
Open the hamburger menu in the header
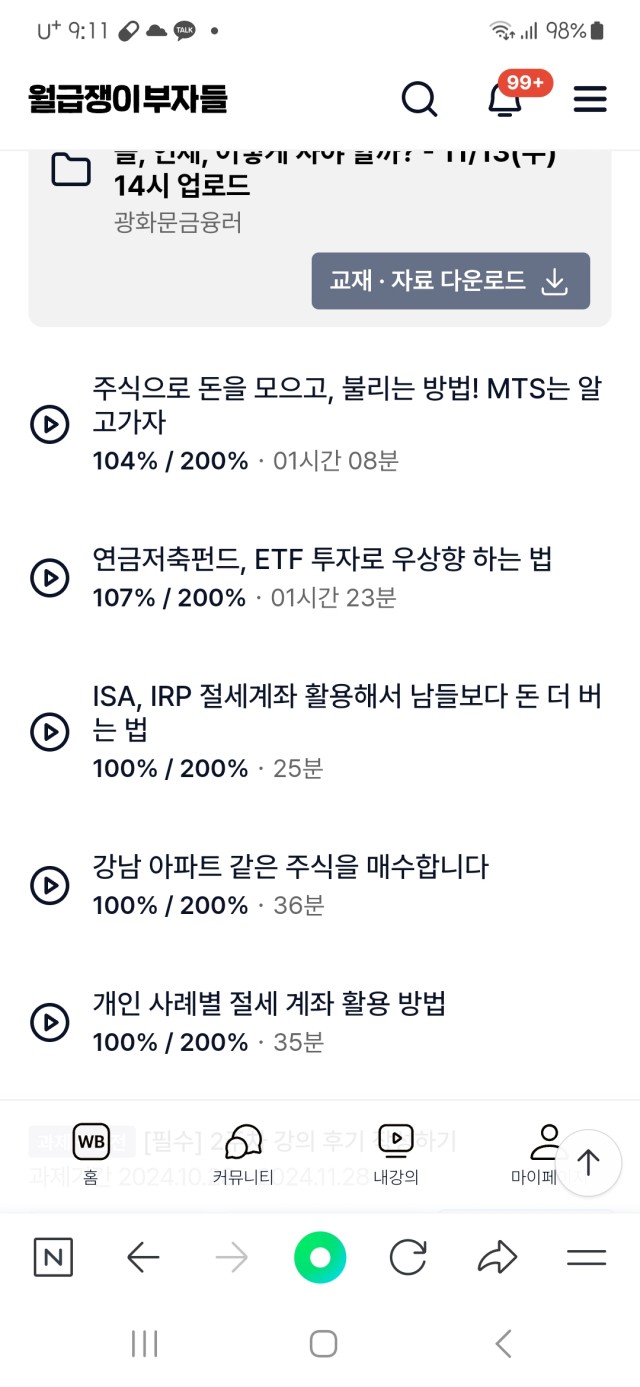(x=590, y=99)
